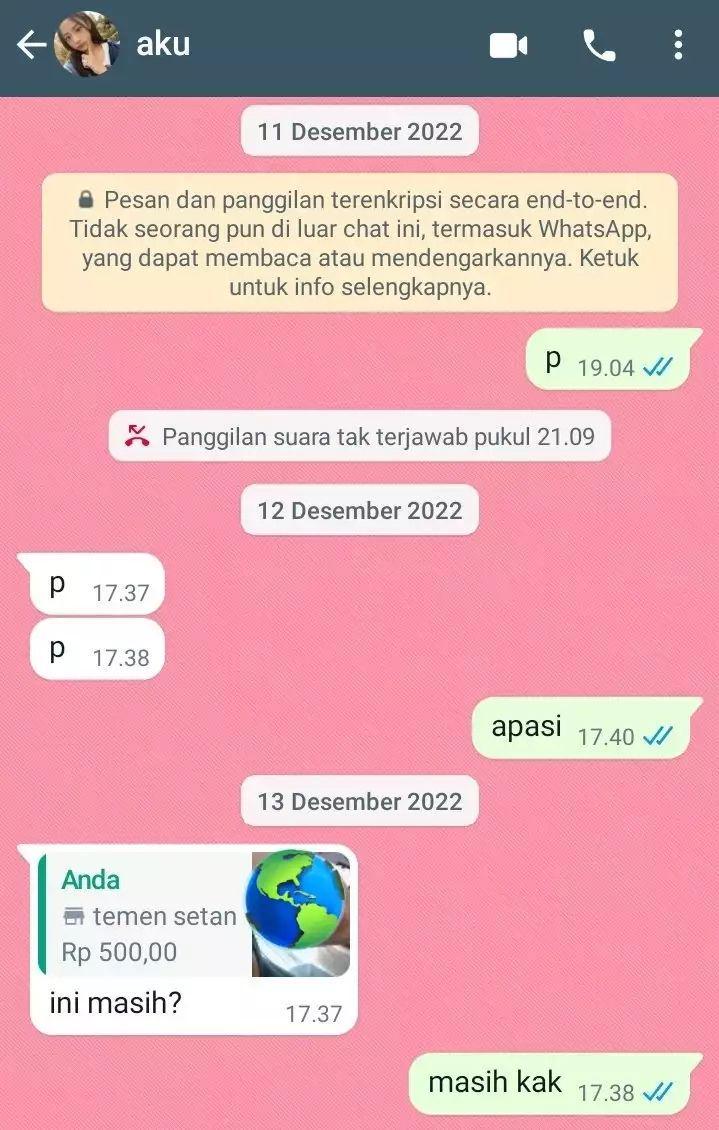
Task: Start a voice call with aku
Action: [598, 45]
